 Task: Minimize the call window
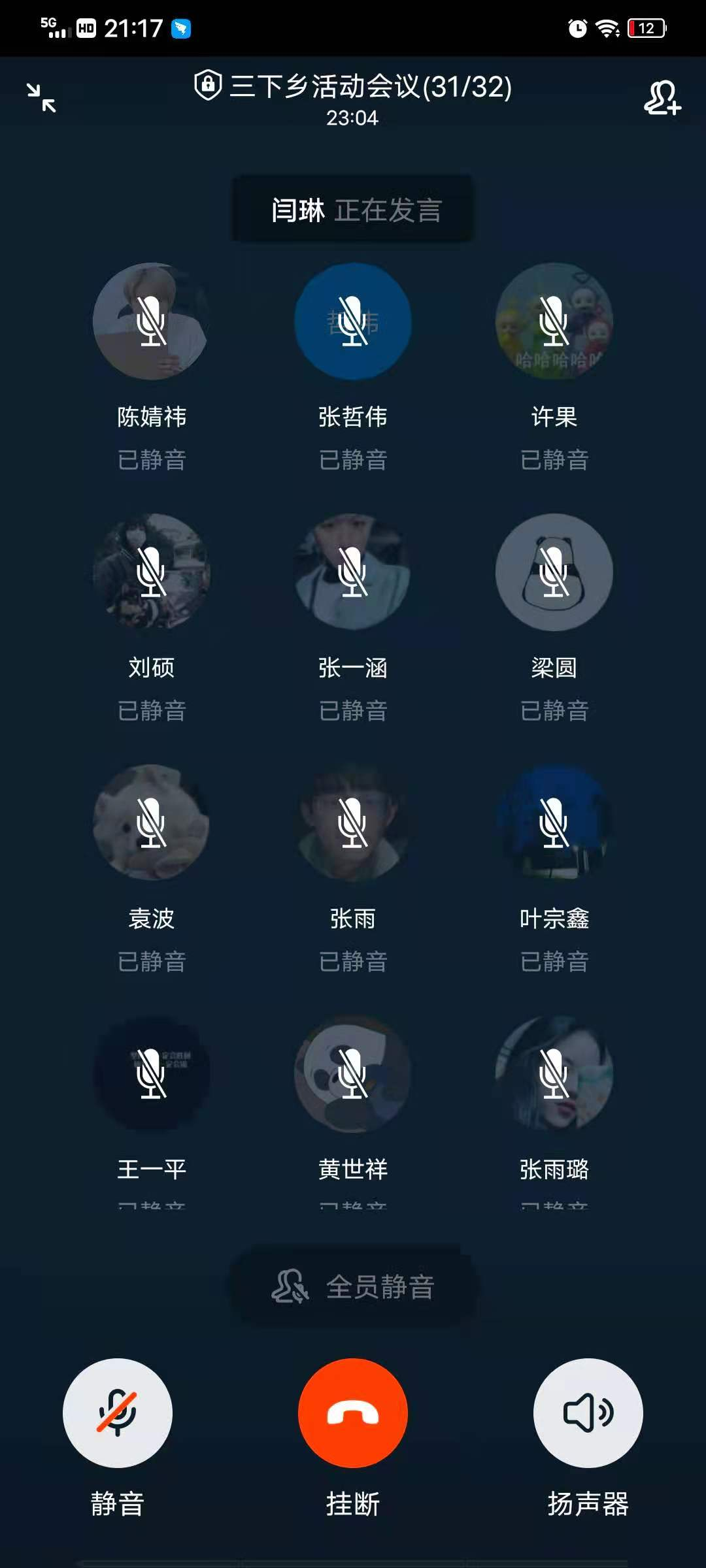pos(41,98)
